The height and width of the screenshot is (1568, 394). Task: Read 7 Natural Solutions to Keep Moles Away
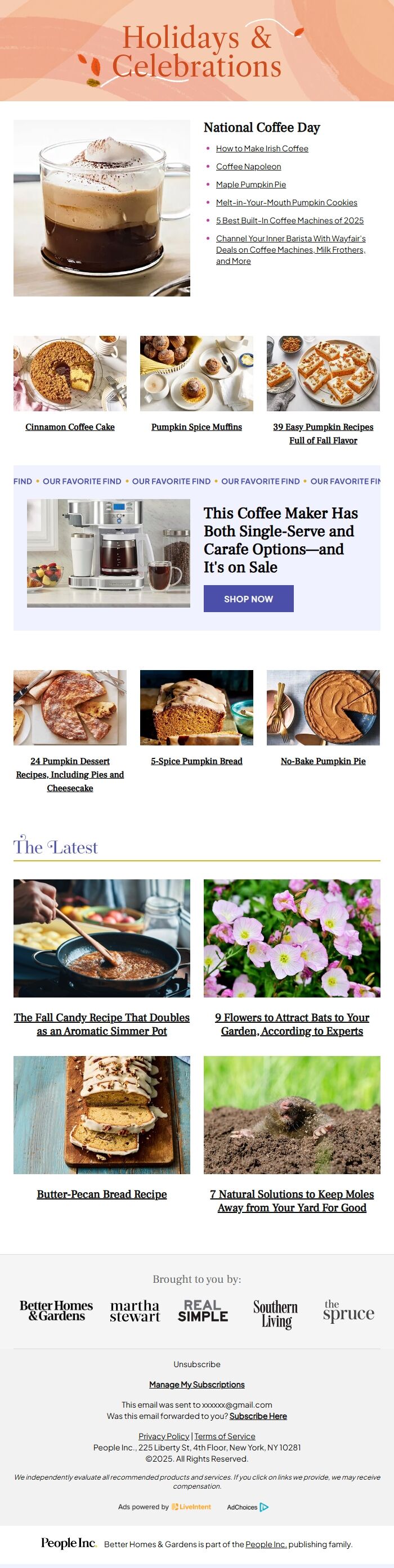point(292,1201)
